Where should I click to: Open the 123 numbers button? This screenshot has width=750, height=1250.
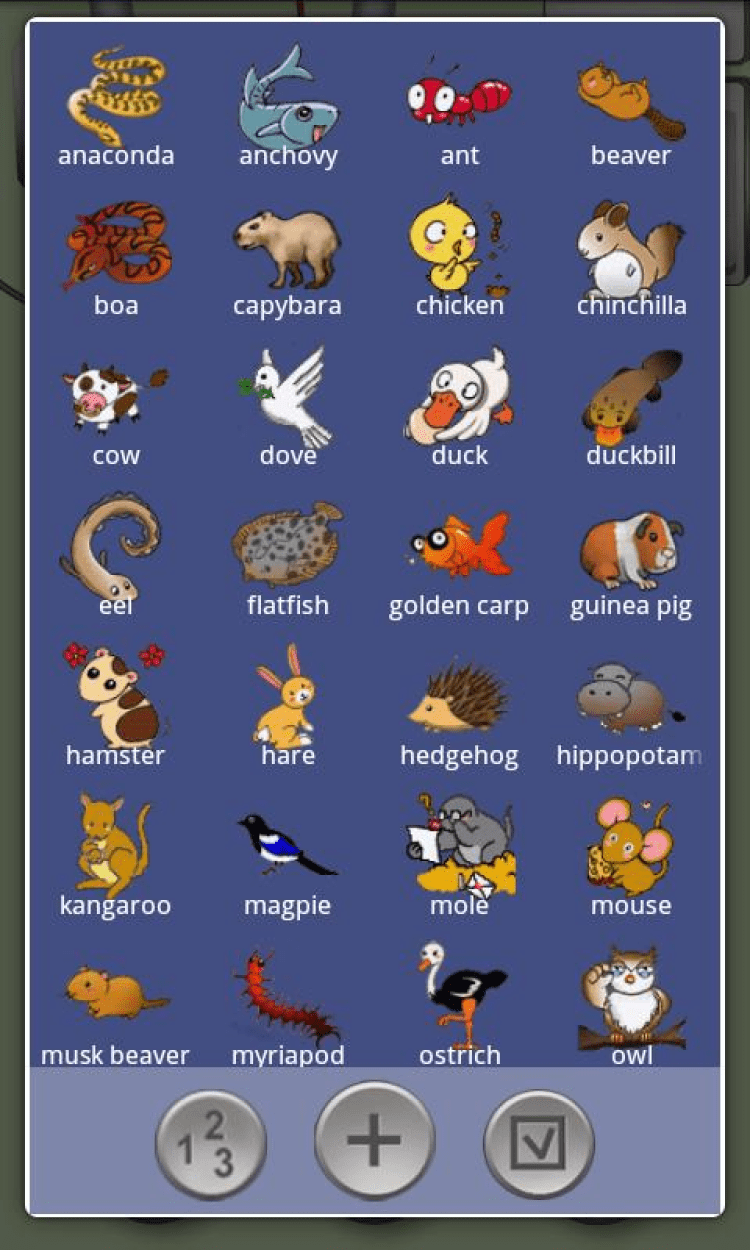[211, 1143]
